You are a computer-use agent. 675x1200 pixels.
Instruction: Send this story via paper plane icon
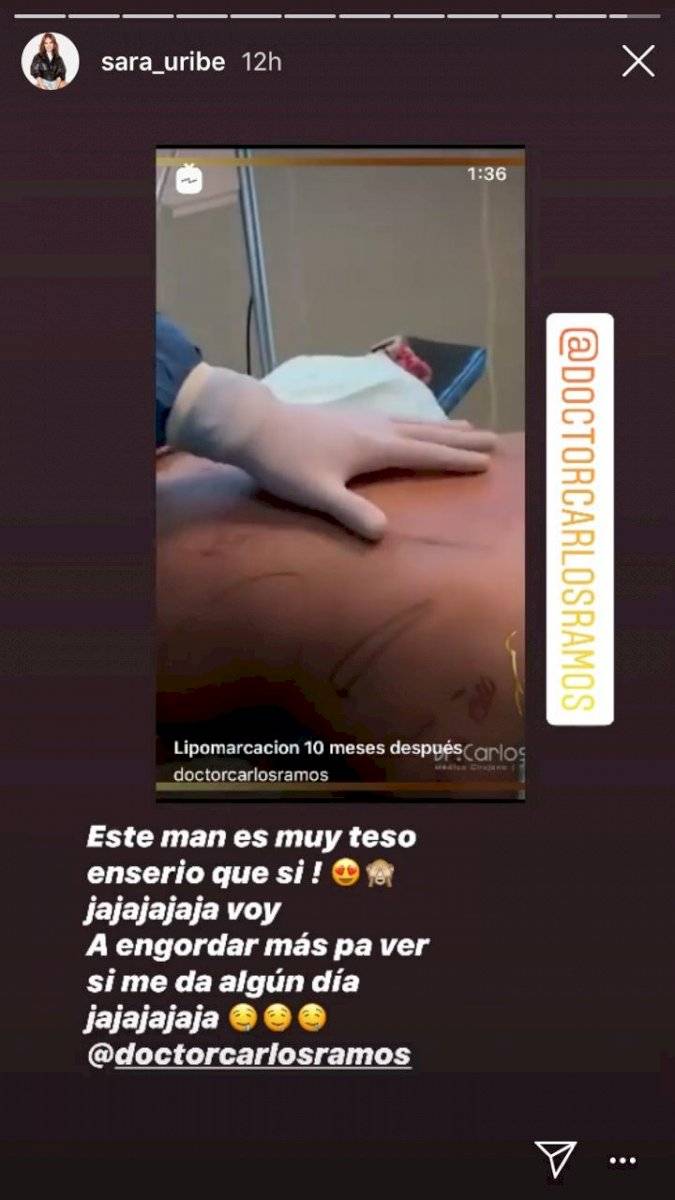[x=555, y=1159]
